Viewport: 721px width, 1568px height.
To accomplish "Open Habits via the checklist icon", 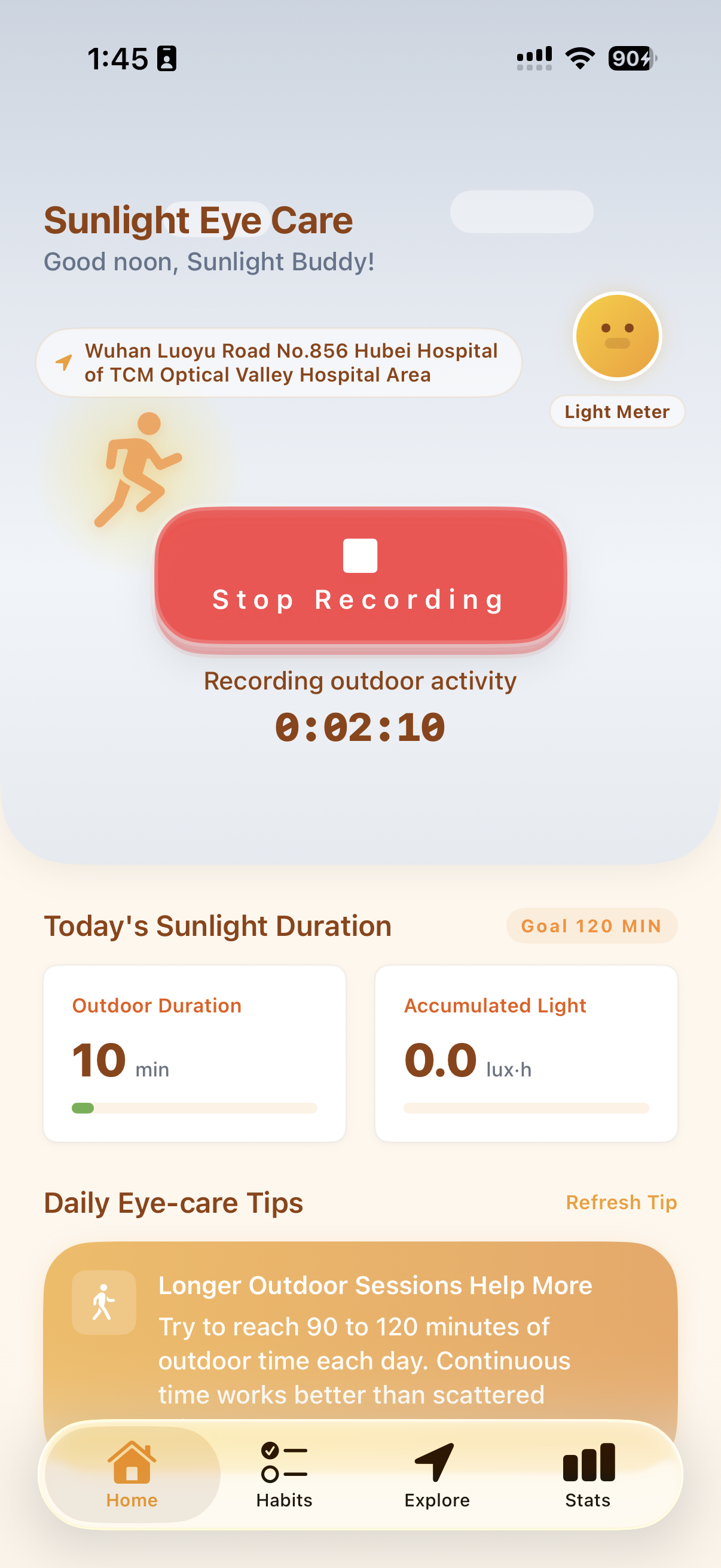I will click(283, 1463).
